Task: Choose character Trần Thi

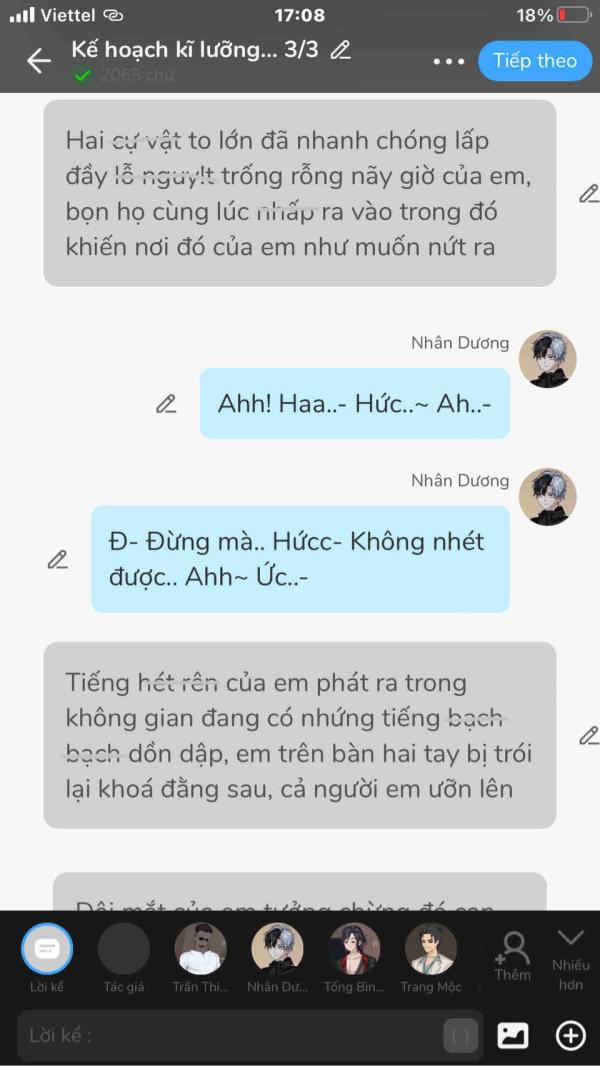Action: [x=200, y=949]
